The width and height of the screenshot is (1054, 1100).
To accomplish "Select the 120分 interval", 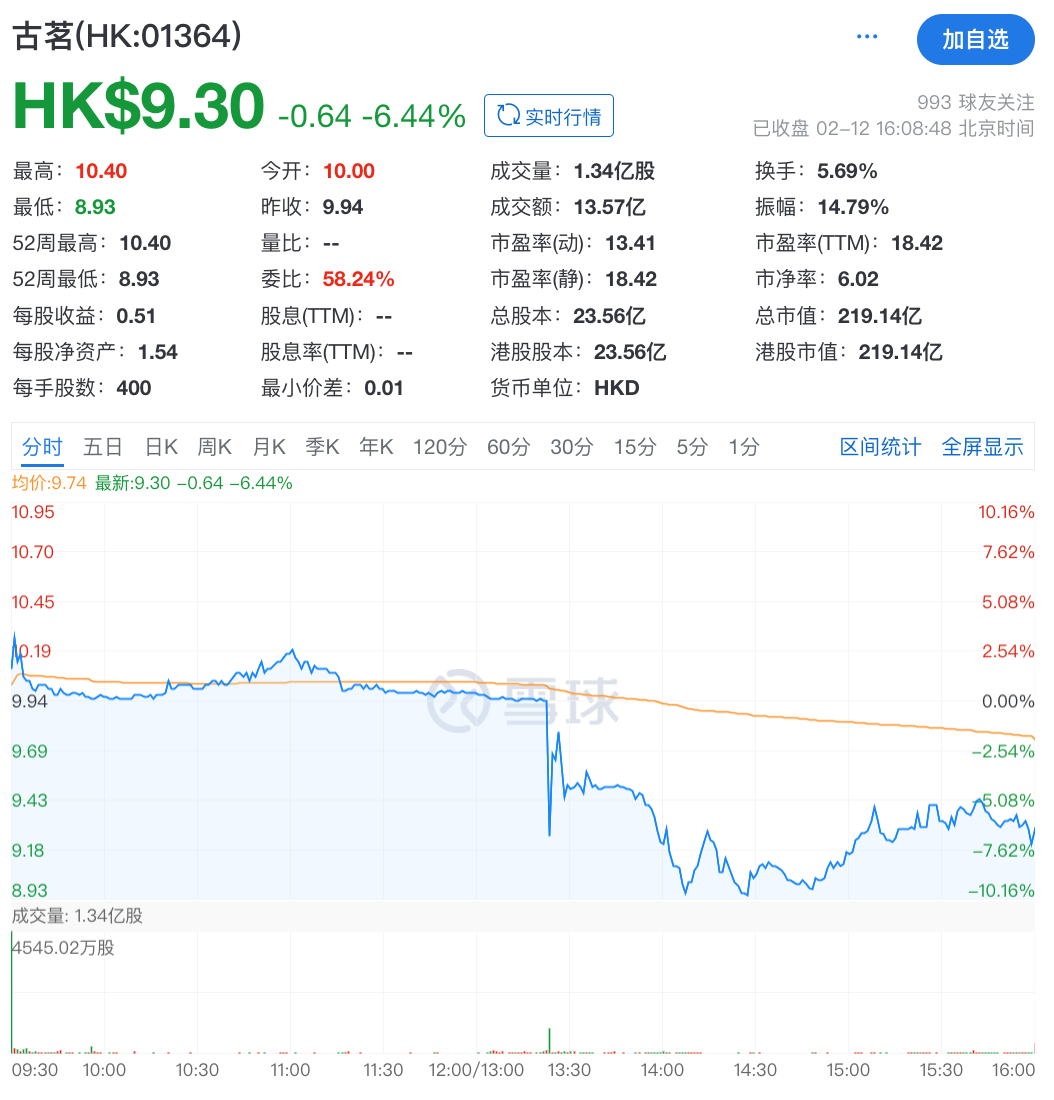I will pos(439,447).
